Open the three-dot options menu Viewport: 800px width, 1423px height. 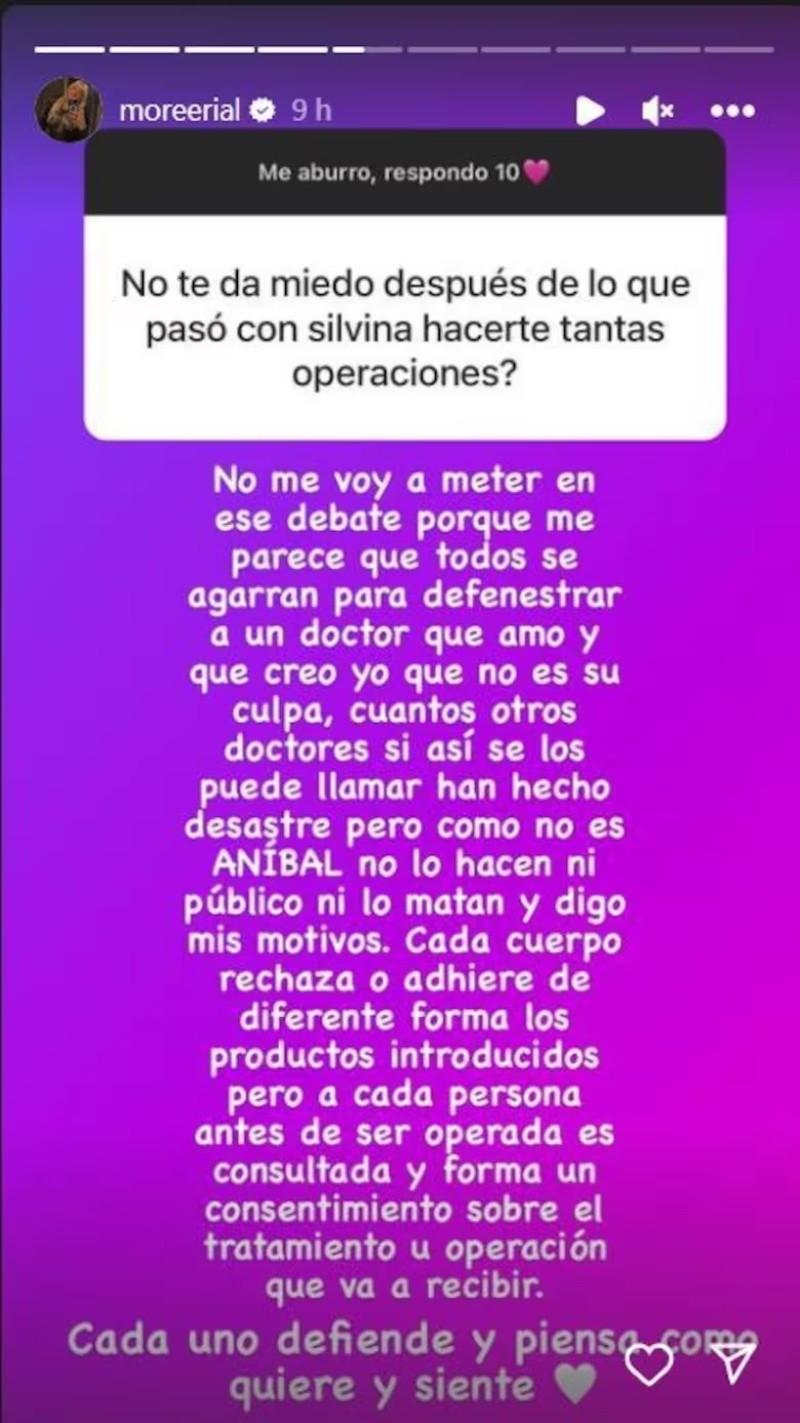pyautogui.click(x=731, y=111)
